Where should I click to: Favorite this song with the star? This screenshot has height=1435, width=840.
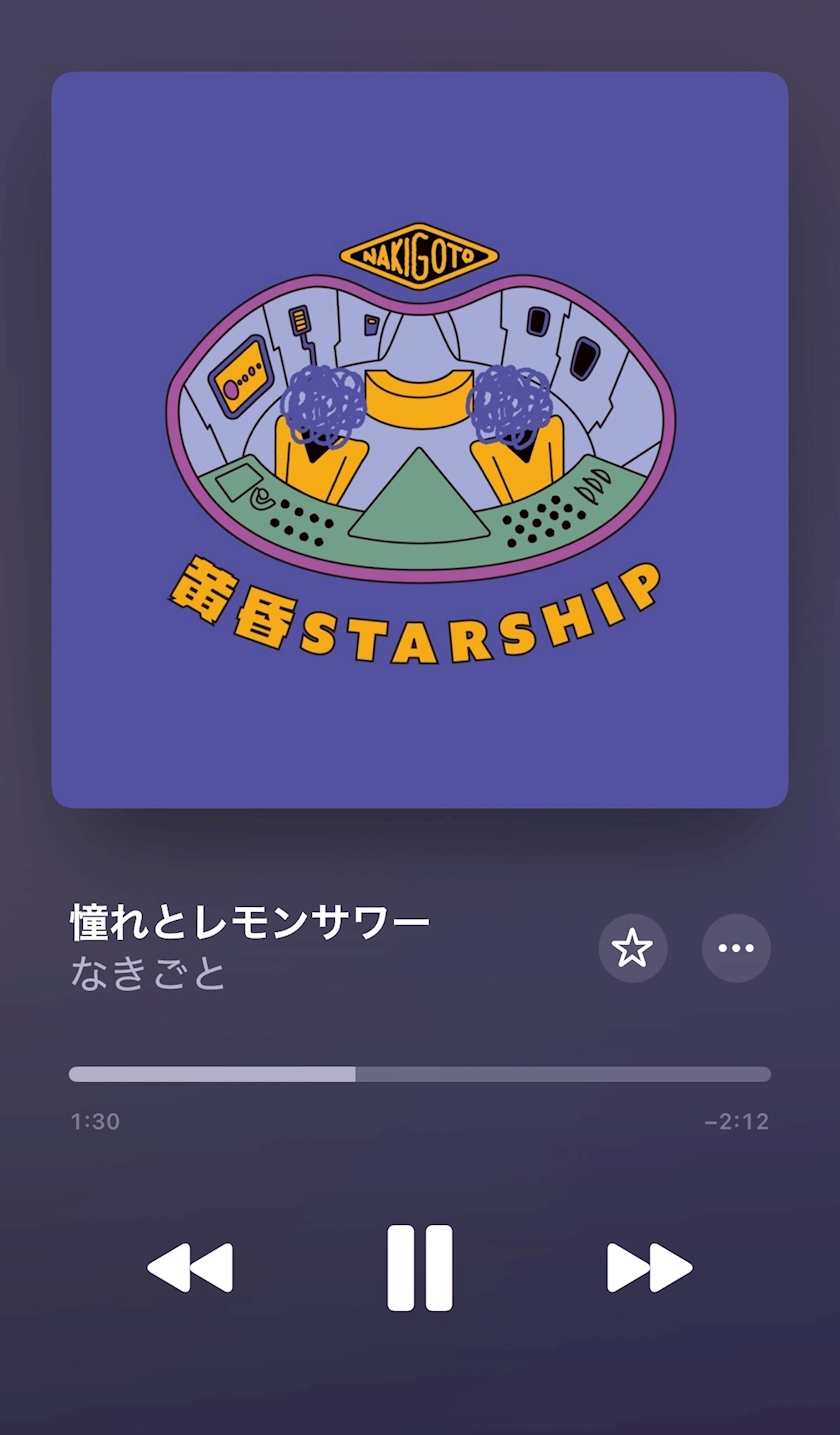(632, 948)
